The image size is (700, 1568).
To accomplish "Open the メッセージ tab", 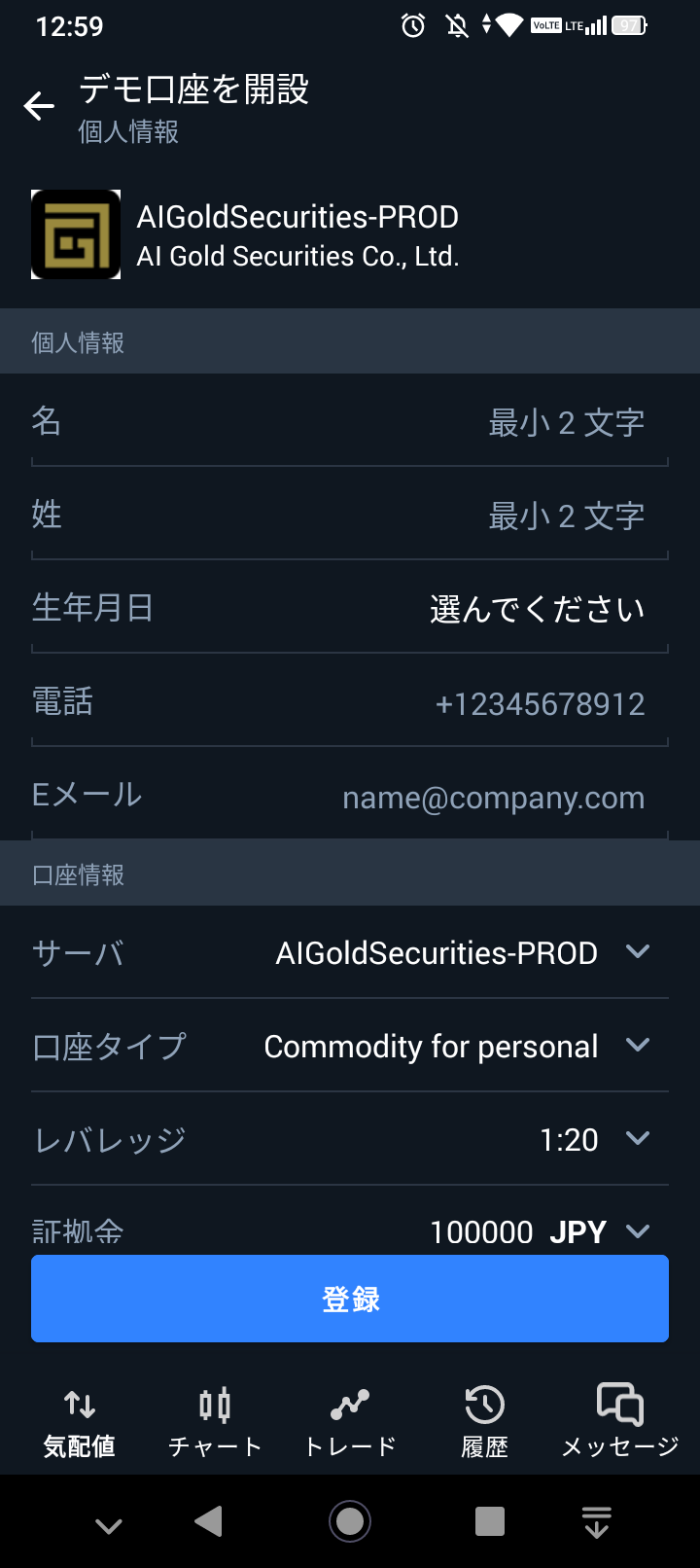I will click(x=620, y=1422).
